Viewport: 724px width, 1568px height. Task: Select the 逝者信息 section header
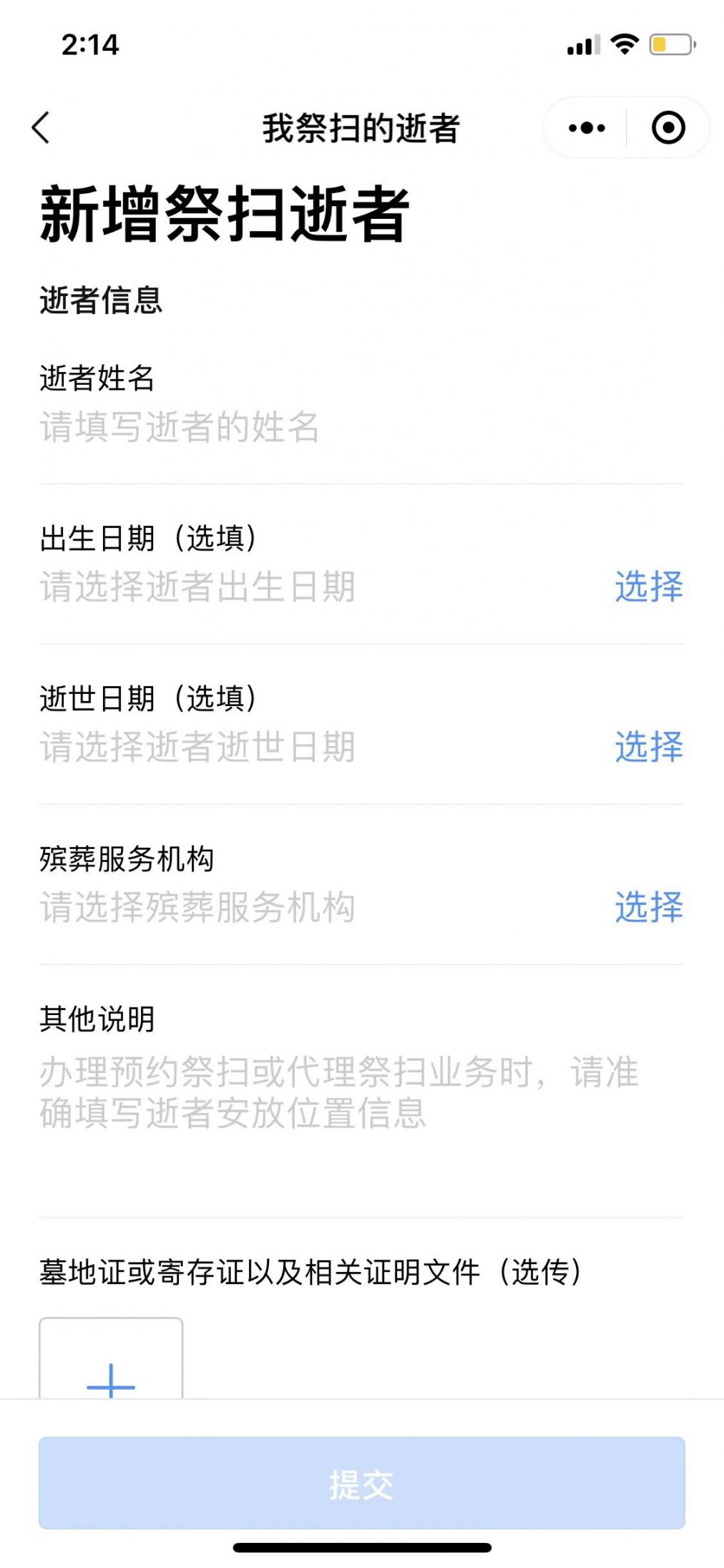tap(100, 300)
